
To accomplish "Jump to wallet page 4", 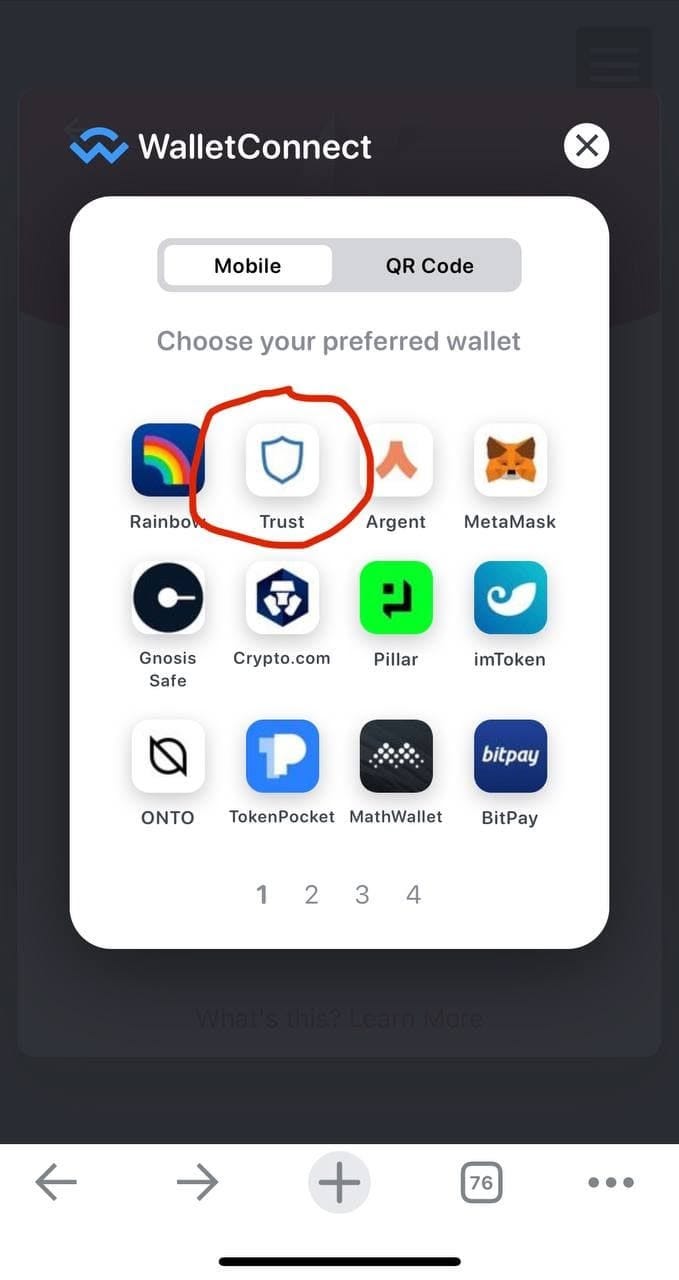I will click(413, 895).
